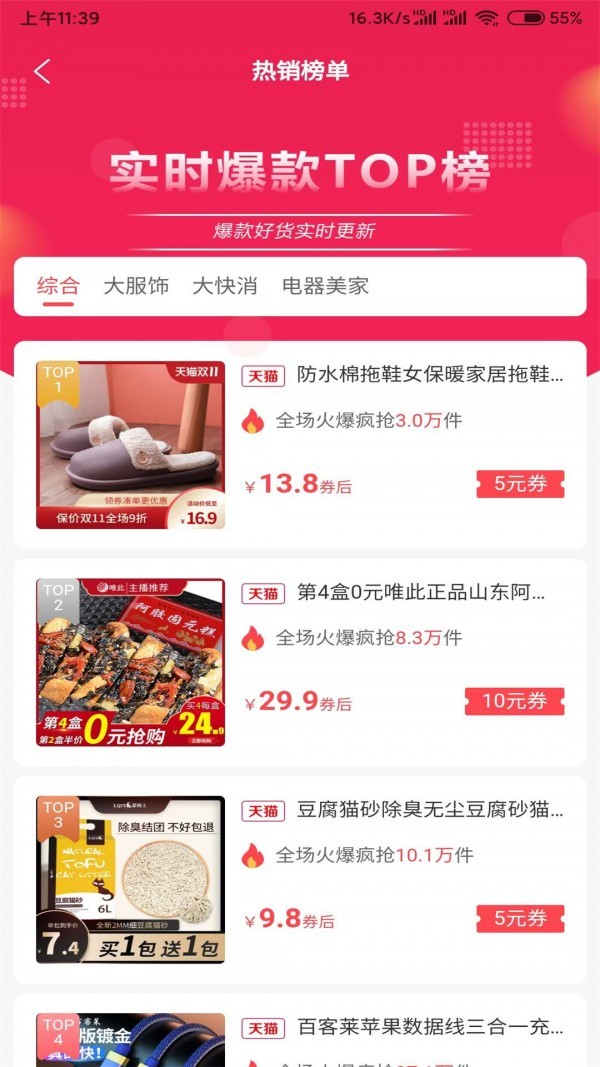The image size is (600, 1067).
Task: Select the 综合 tab
Action: [x=58, y=286]
